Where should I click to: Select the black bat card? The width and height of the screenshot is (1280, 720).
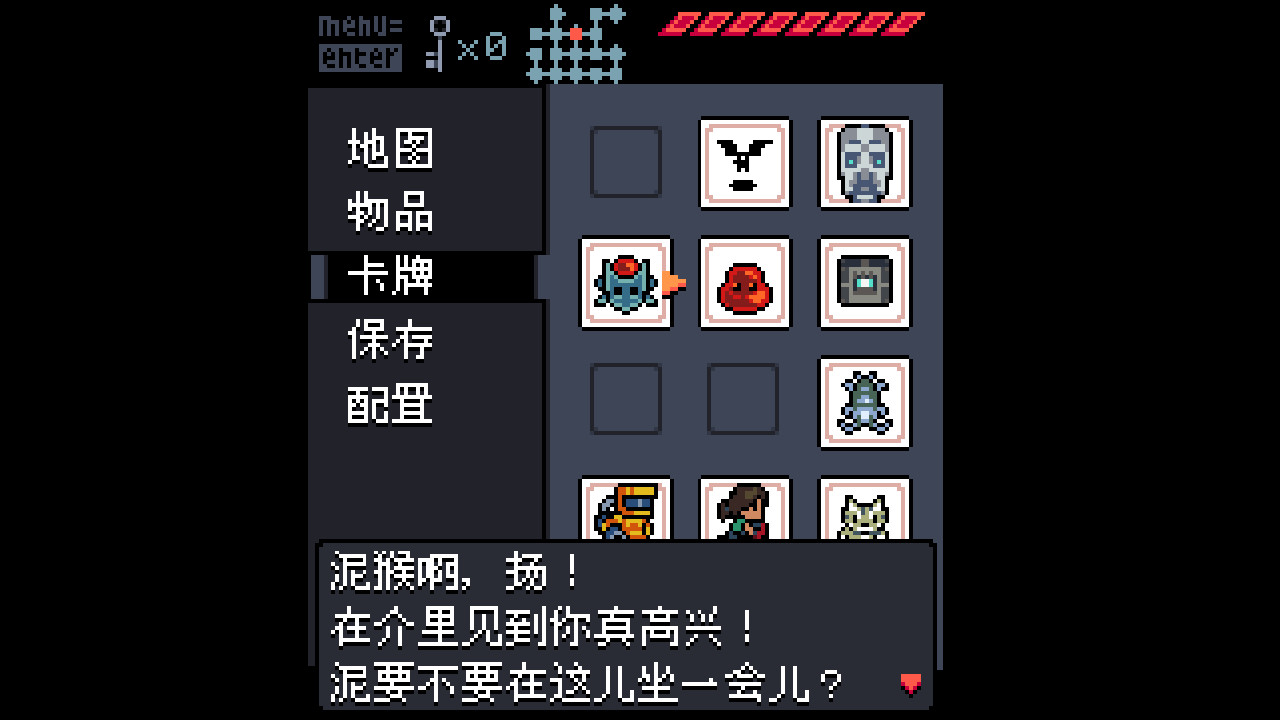pyautogui.click(x=745, y=163)
